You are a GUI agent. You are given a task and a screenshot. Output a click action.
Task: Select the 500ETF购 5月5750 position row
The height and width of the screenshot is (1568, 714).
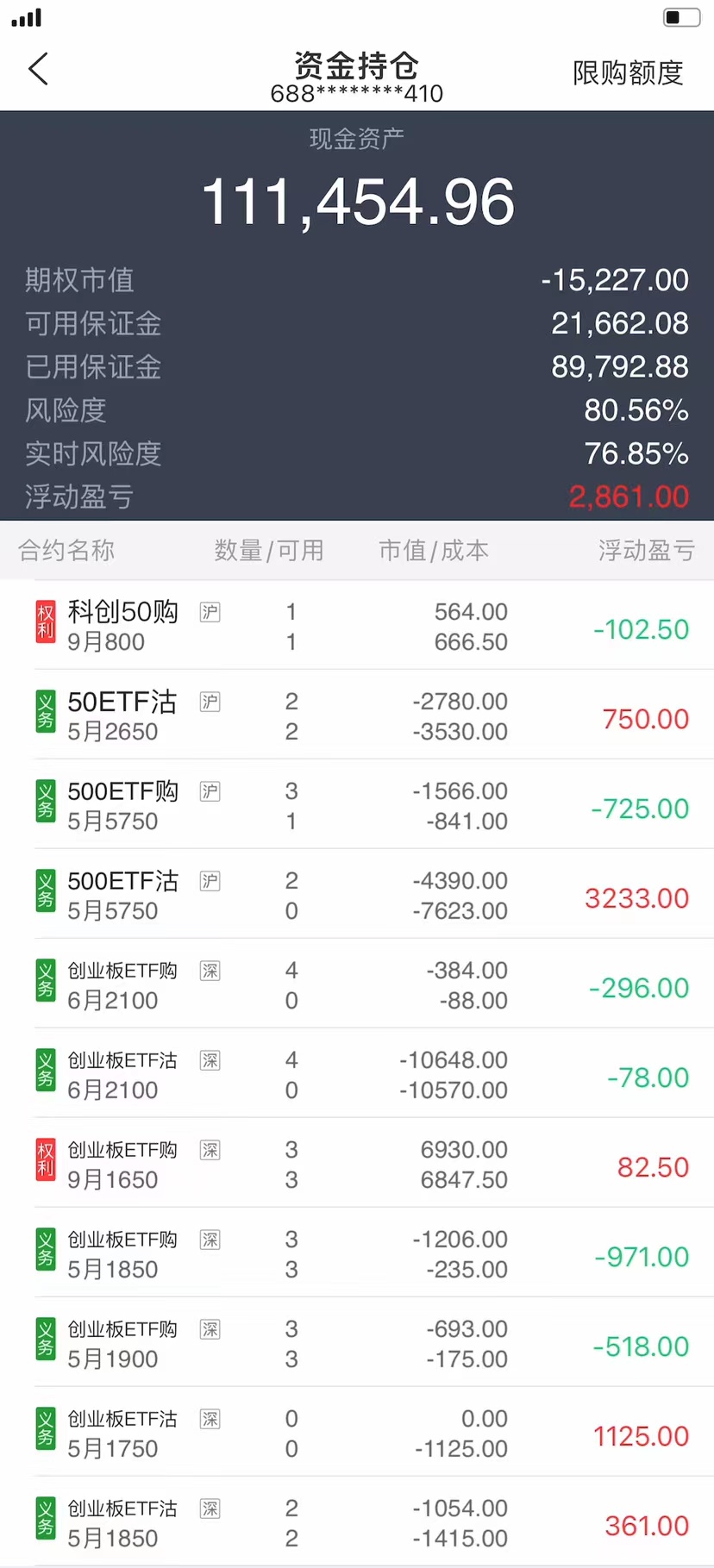pyautogui.click(x=357, y=805)
